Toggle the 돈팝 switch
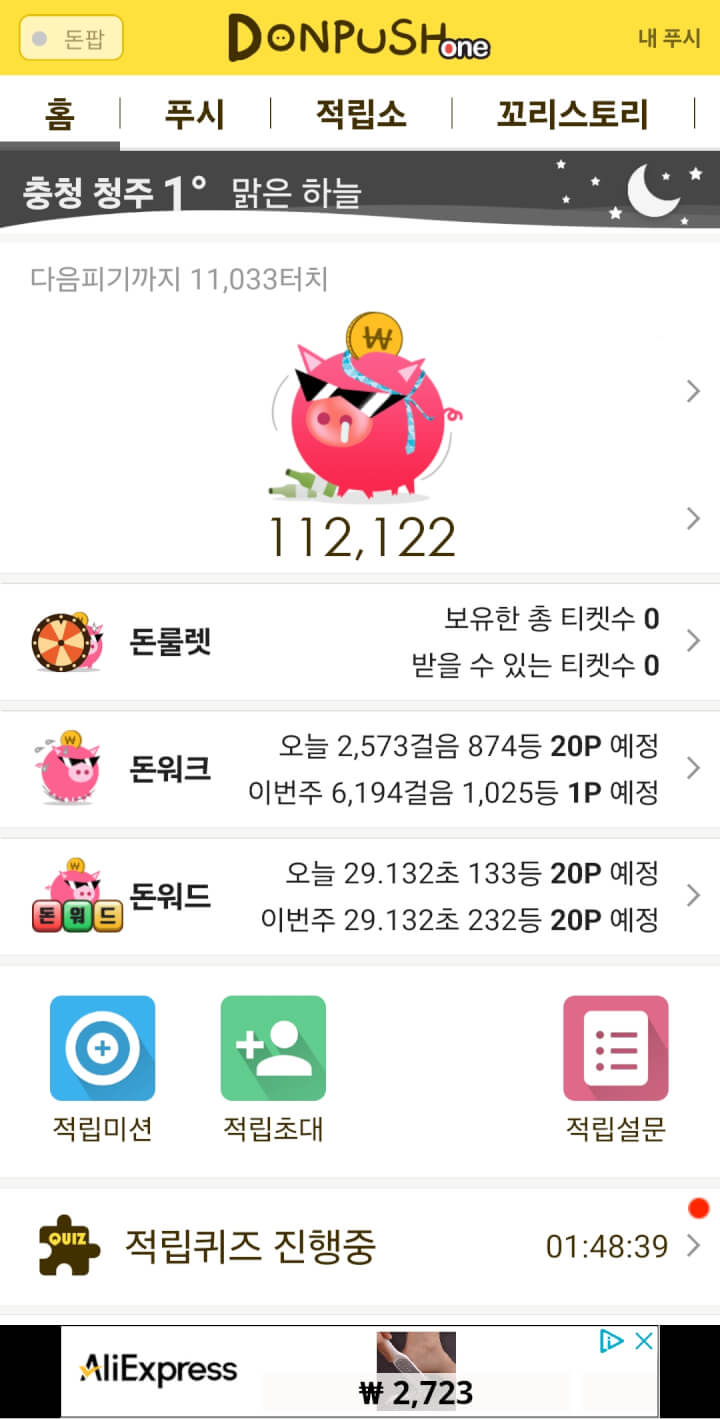The height and width of the screenshot is (1419, 720). [x=71, y=38]
